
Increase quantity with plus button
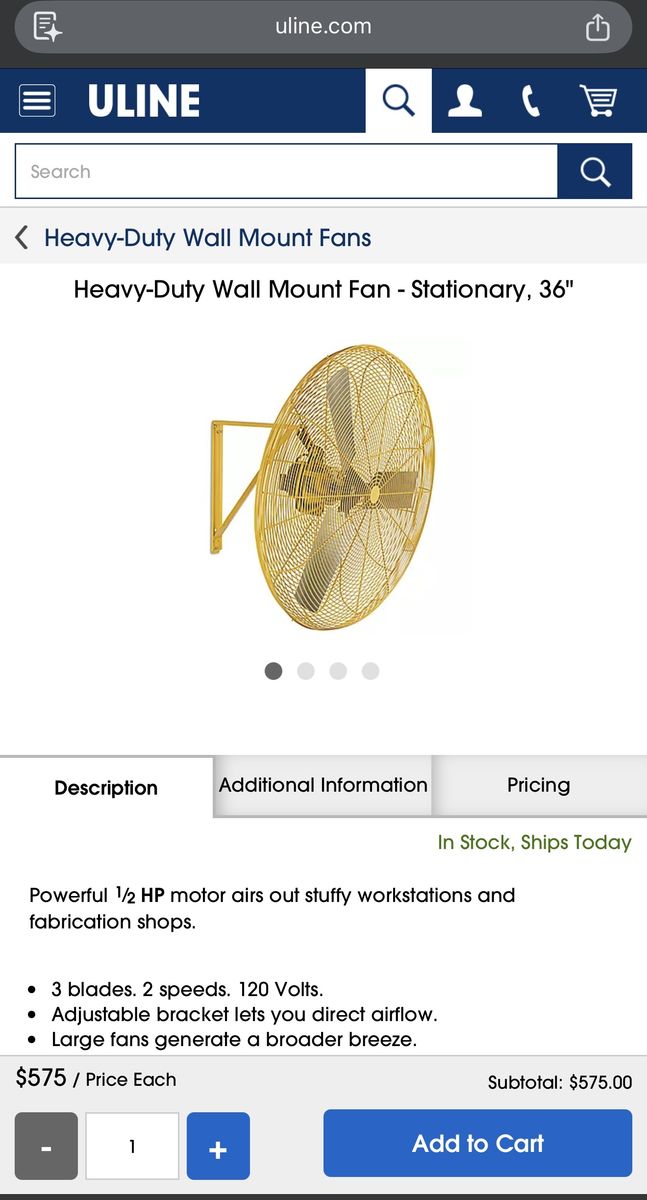[x=218, y=1146]
